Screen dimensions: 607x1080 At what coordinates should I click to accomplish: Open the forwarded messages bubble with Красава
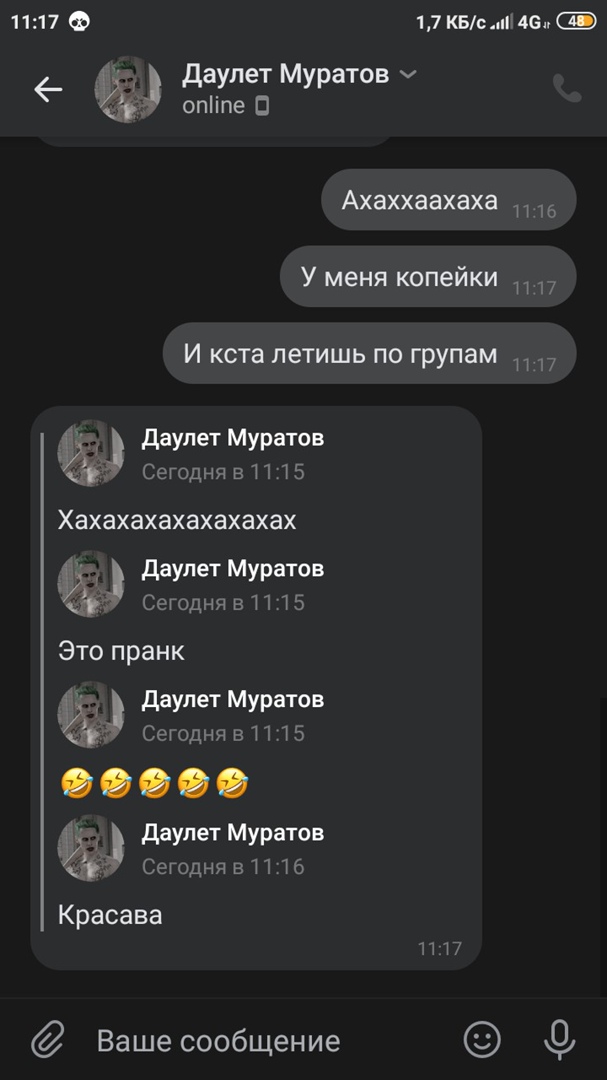click(256, 687)
